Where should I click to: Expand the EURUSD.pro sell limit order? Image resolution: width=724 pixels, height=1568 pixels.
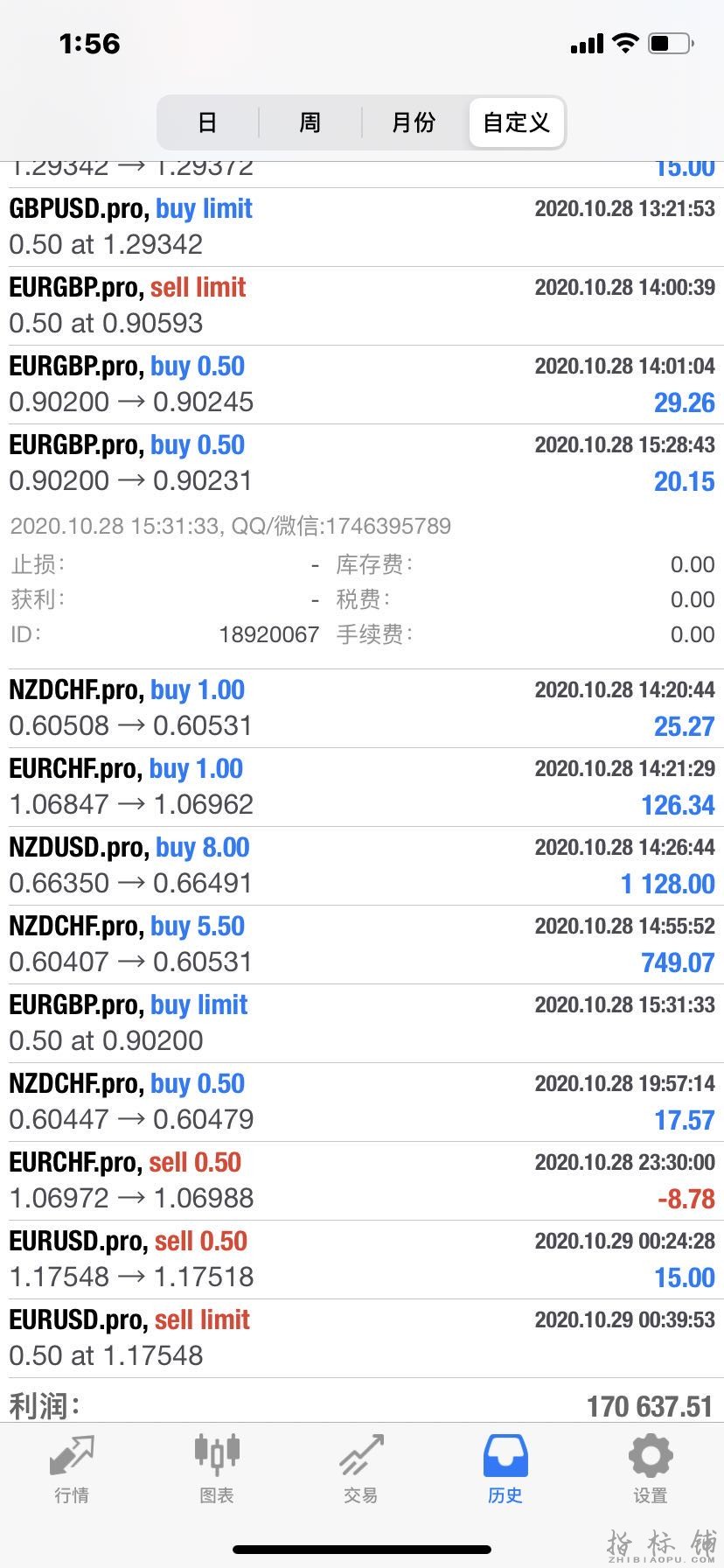(x=362, y=1338)
